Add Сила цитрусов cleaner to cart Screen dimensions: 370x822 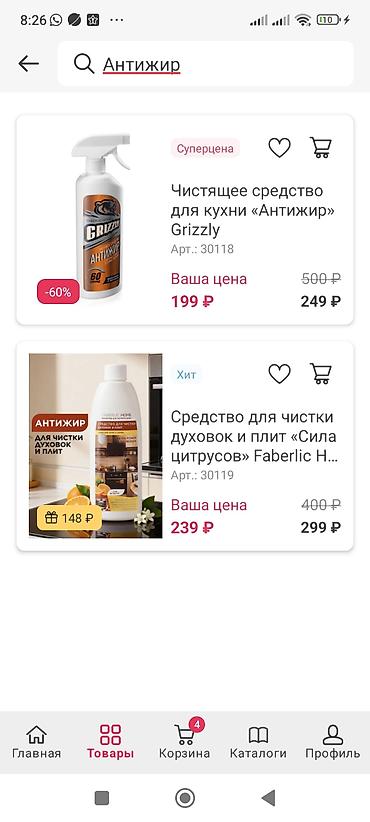[x=320, y=374]
